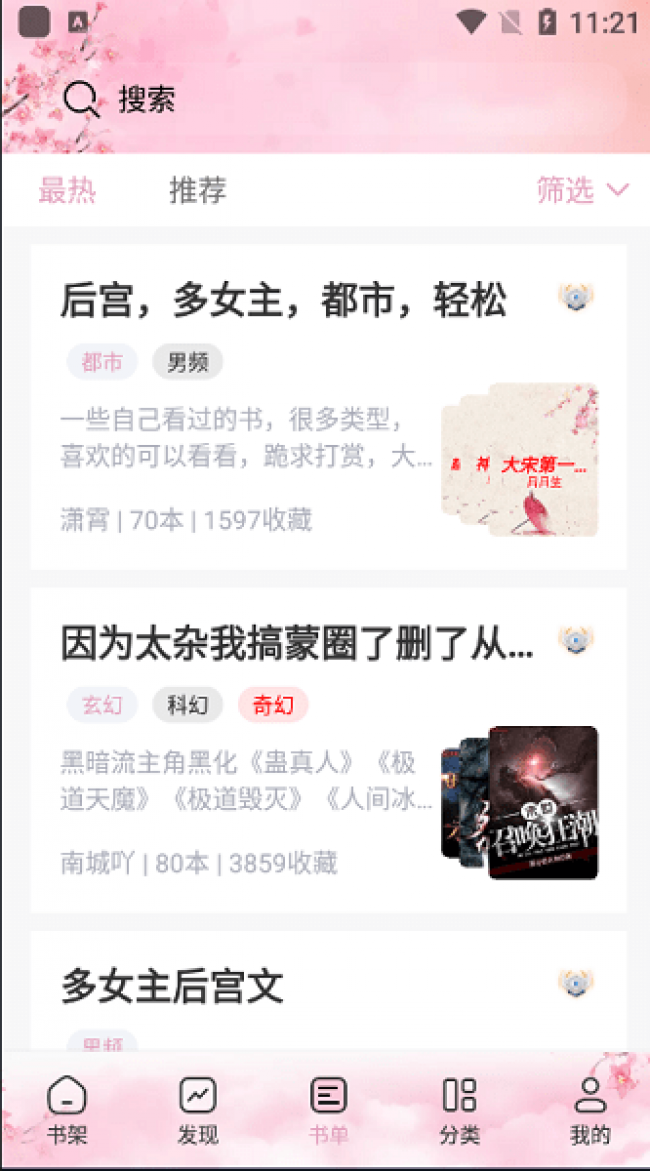Go to the 发现 tab
650x1171 pixels.
198,1111
